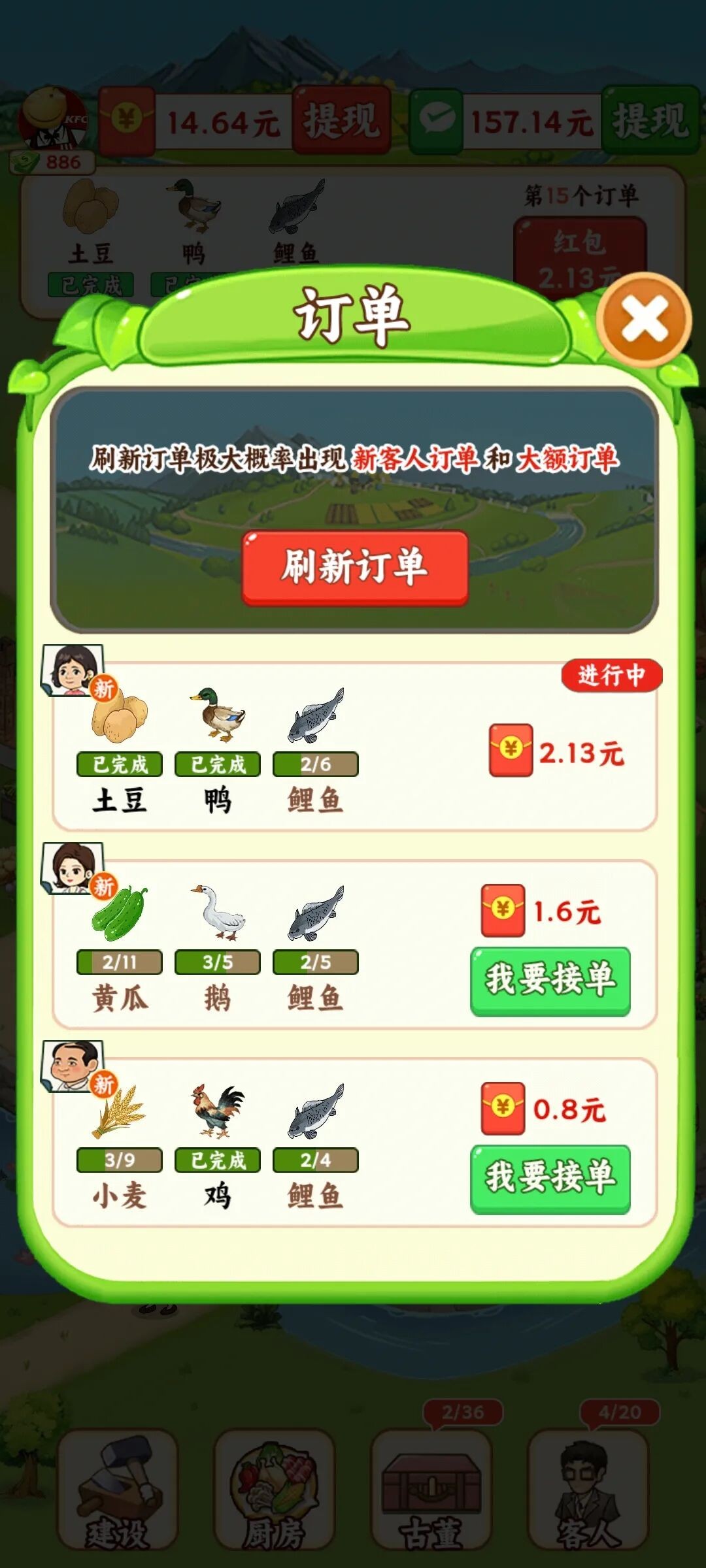Image resolution: width=706 pixels, height=1568 pixels.
Task: Close the 订单 dialog
Action: click(644, 319)
